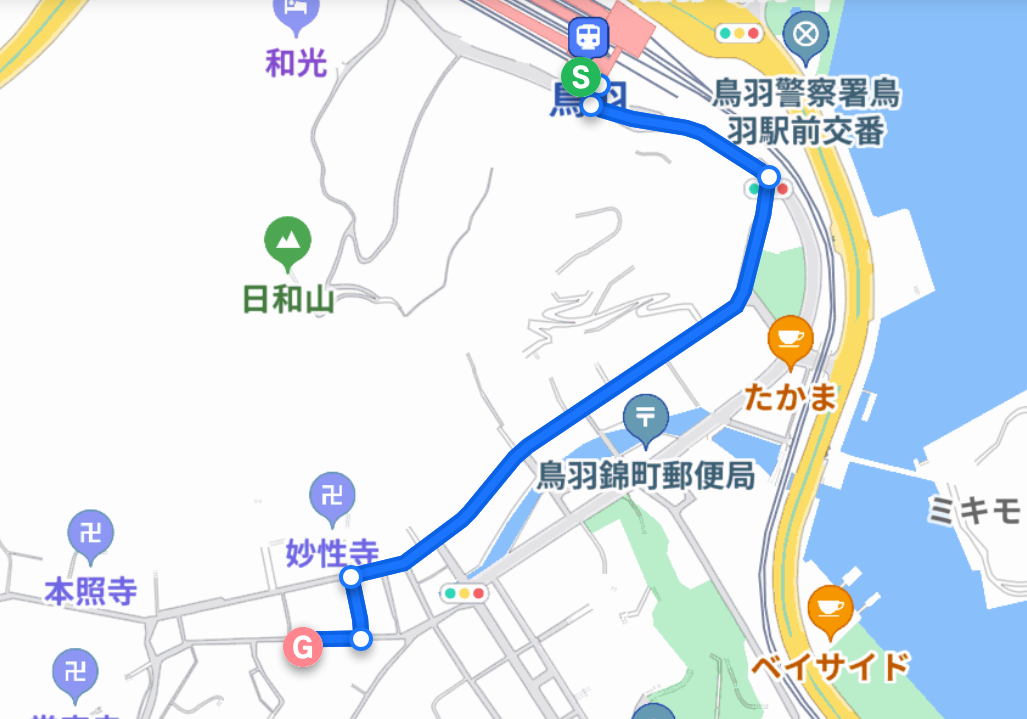Open the 妙性寺 temple marker
The image size is (1027, 719).
333,495
